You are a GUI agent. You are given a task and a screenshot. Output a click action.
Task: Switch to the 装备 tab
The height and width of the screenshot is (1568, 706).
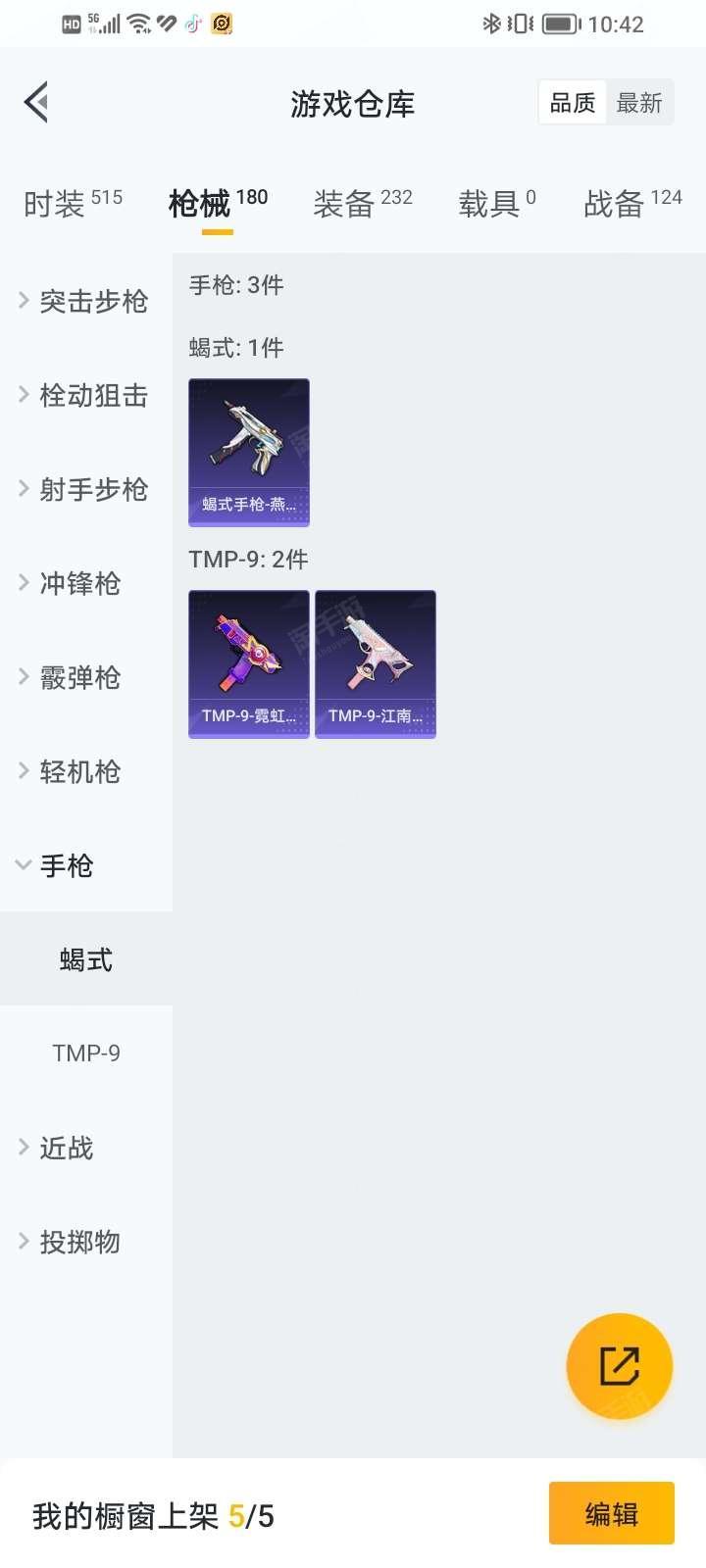(363, 203)
